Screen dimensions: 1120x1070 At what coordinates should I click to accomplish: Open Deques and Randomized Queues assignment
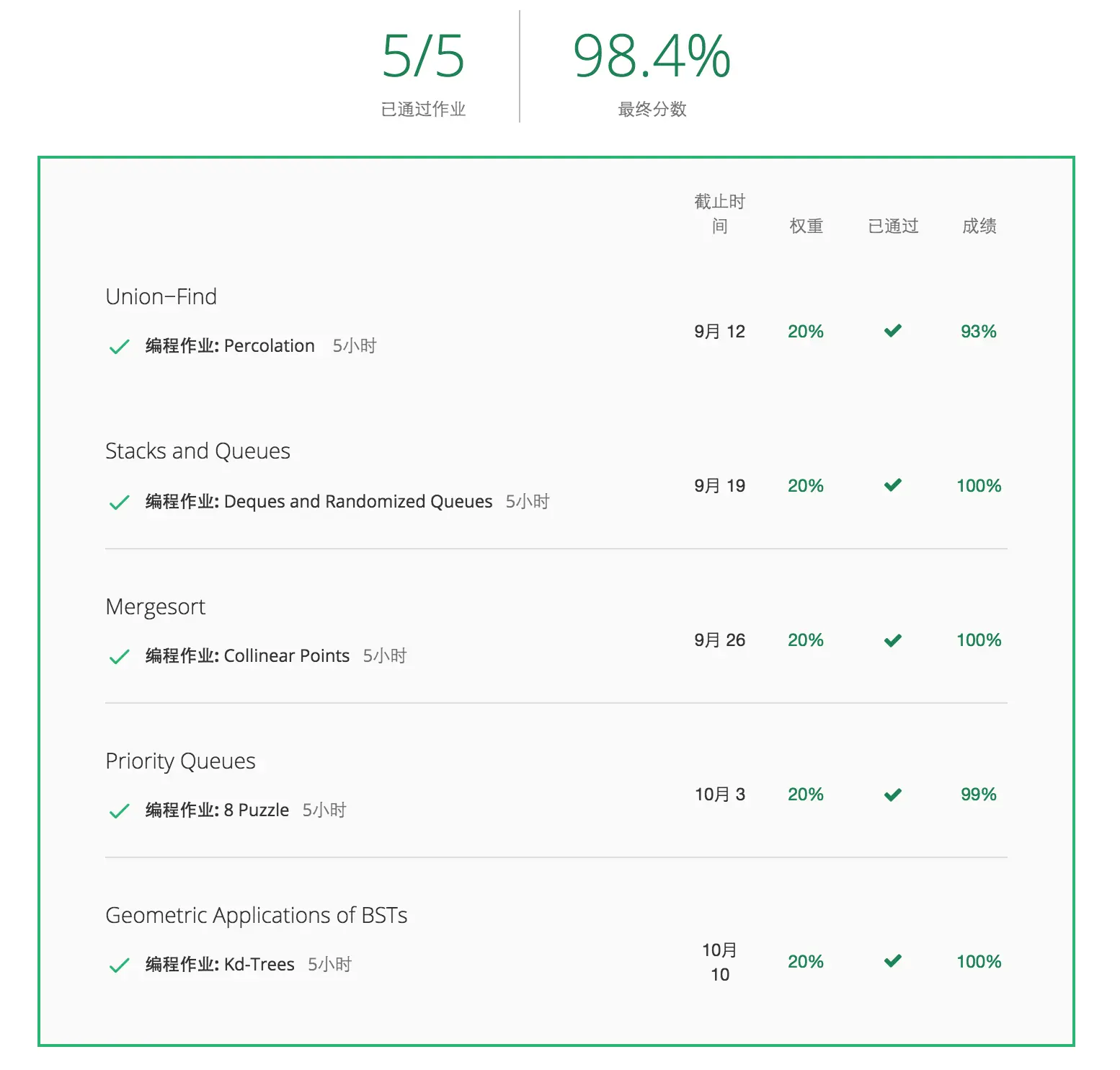pyautogui.click(x=319, y=502)
